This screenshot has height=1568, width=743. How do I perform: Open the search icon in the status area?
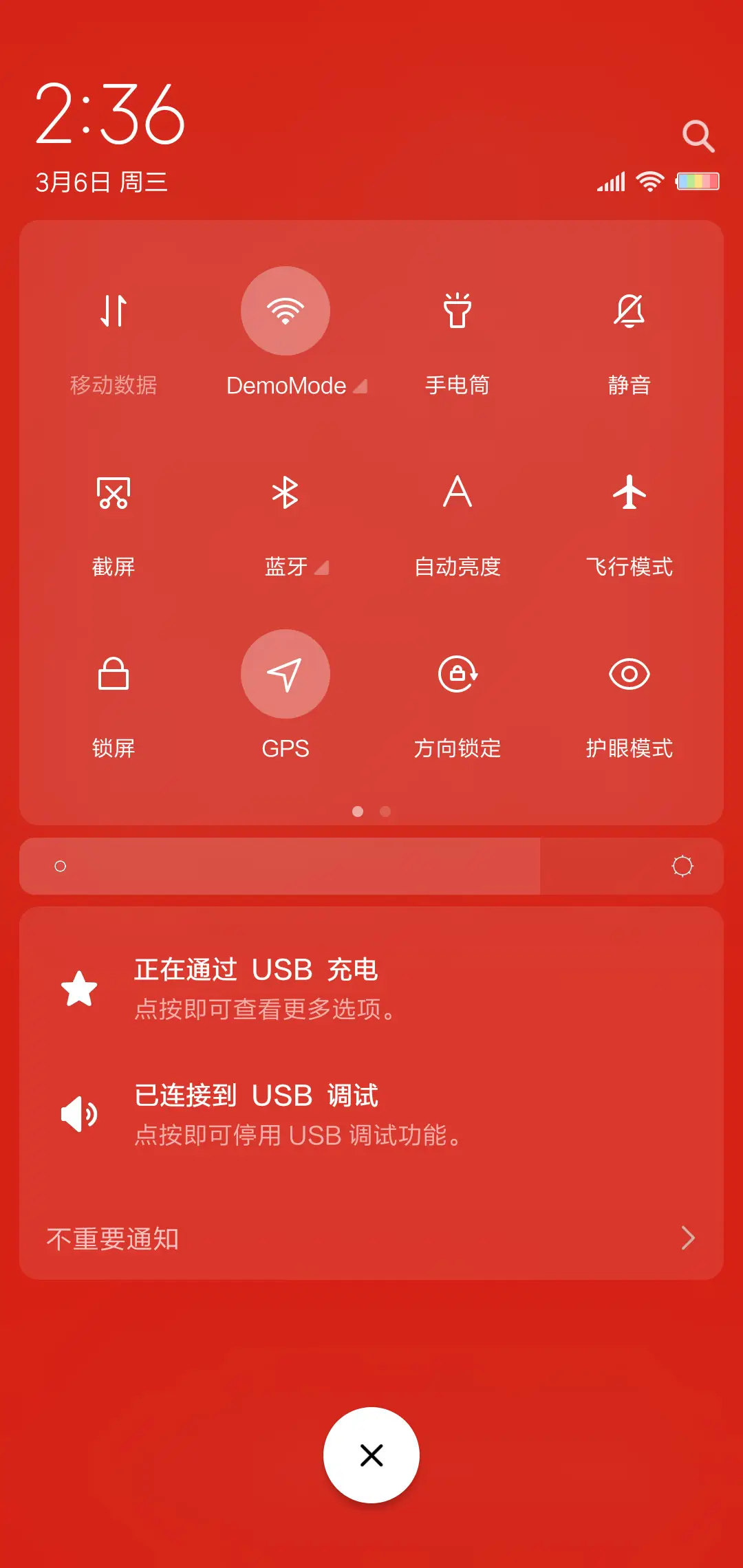tap(699, 136)
